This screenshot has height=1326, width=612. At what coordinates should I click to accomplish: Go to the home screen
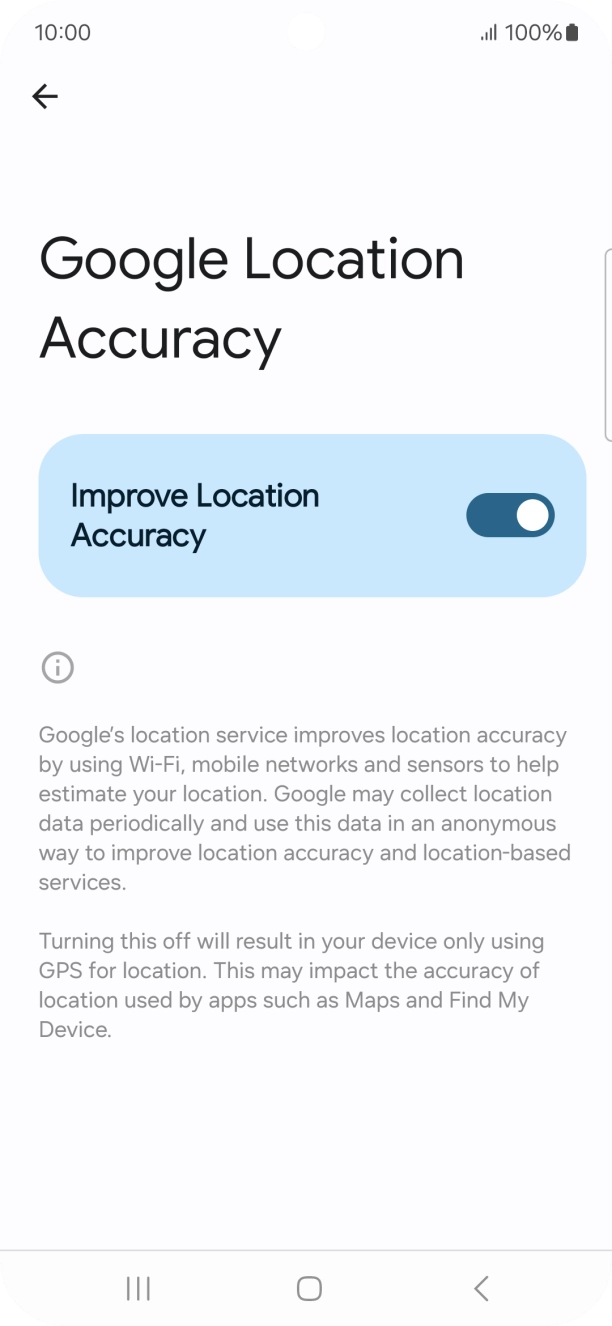pos(309,1288)
